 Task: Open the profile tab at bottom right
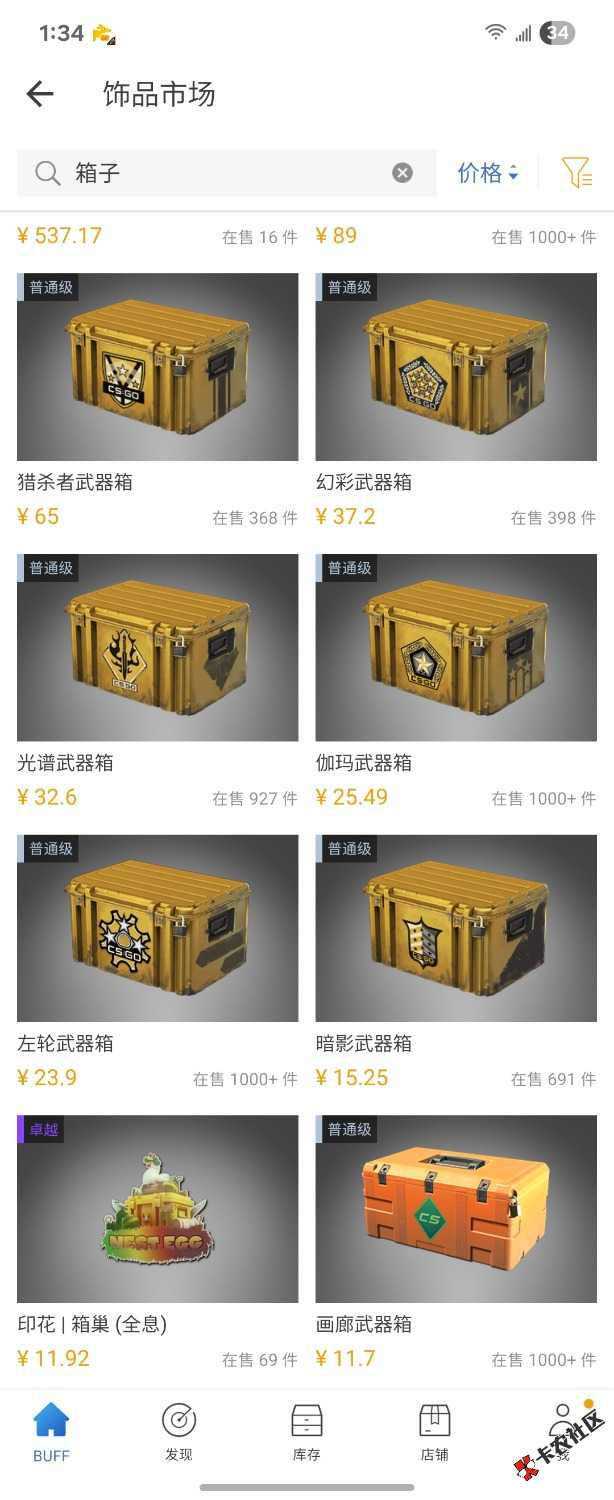562,1430
